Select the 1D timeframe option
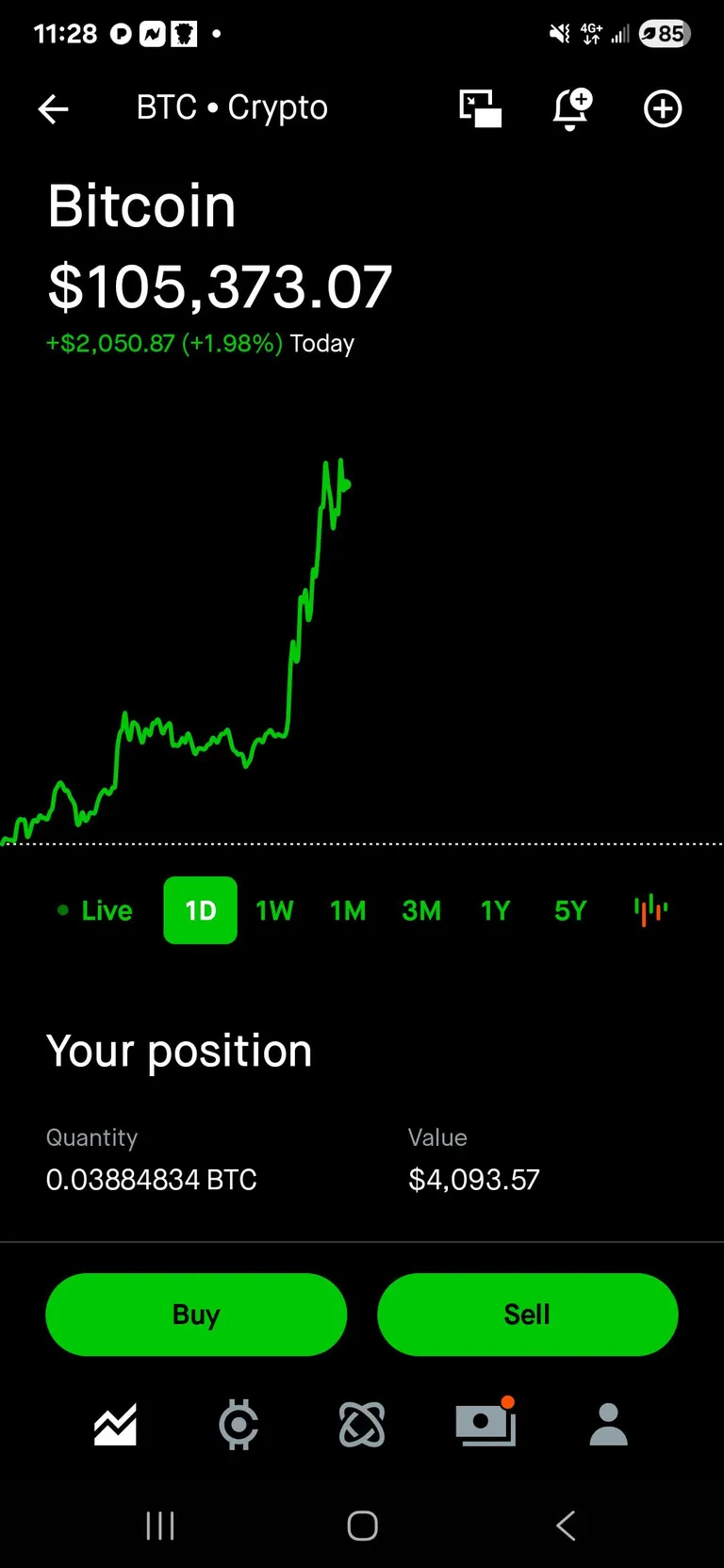Viewport: 724px width, 1568px height. click(x=200, y=910)
